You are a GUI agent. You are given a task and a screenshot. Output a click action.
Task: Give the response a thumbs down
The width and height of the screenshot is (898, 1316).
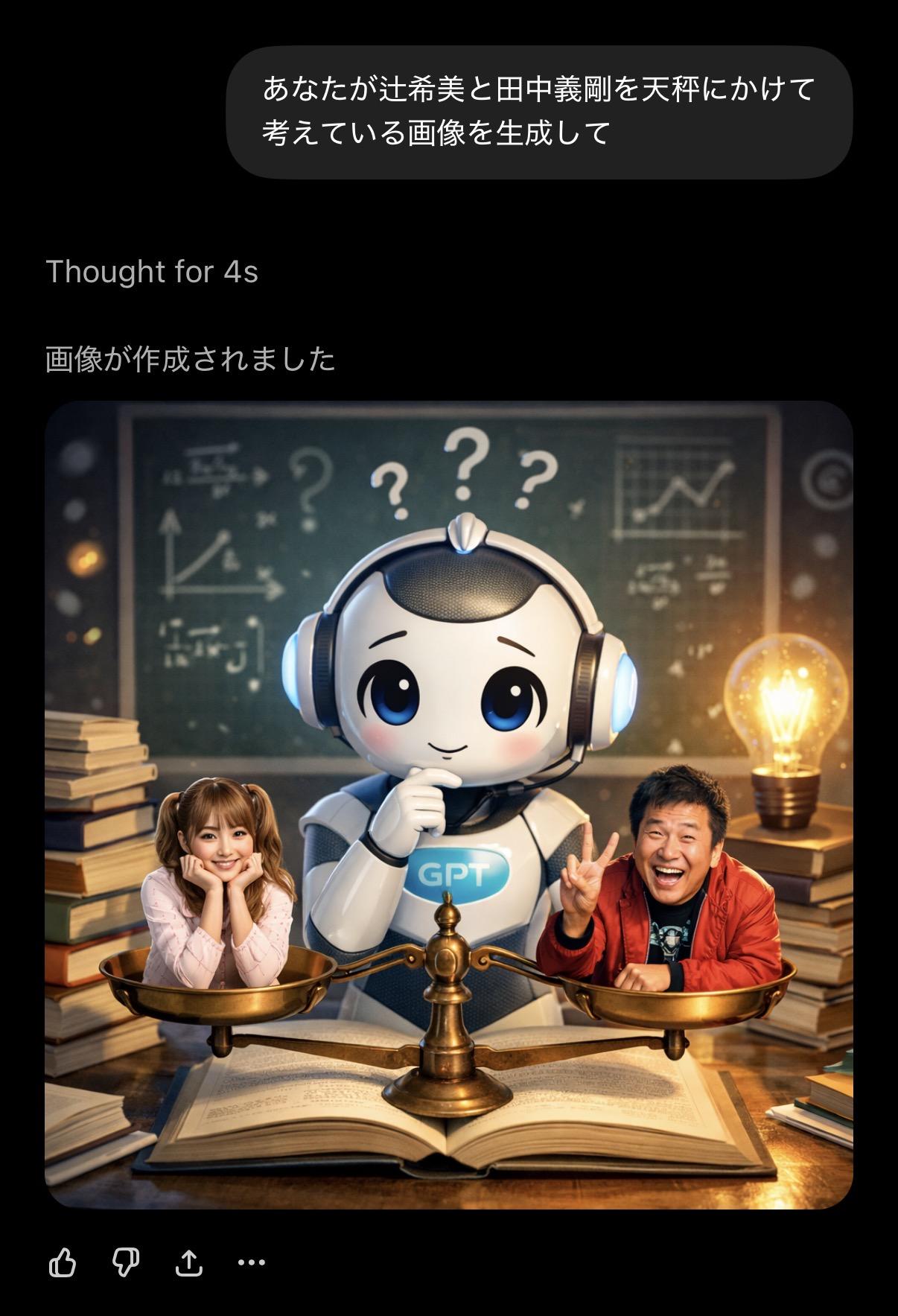pos(125,1262)
